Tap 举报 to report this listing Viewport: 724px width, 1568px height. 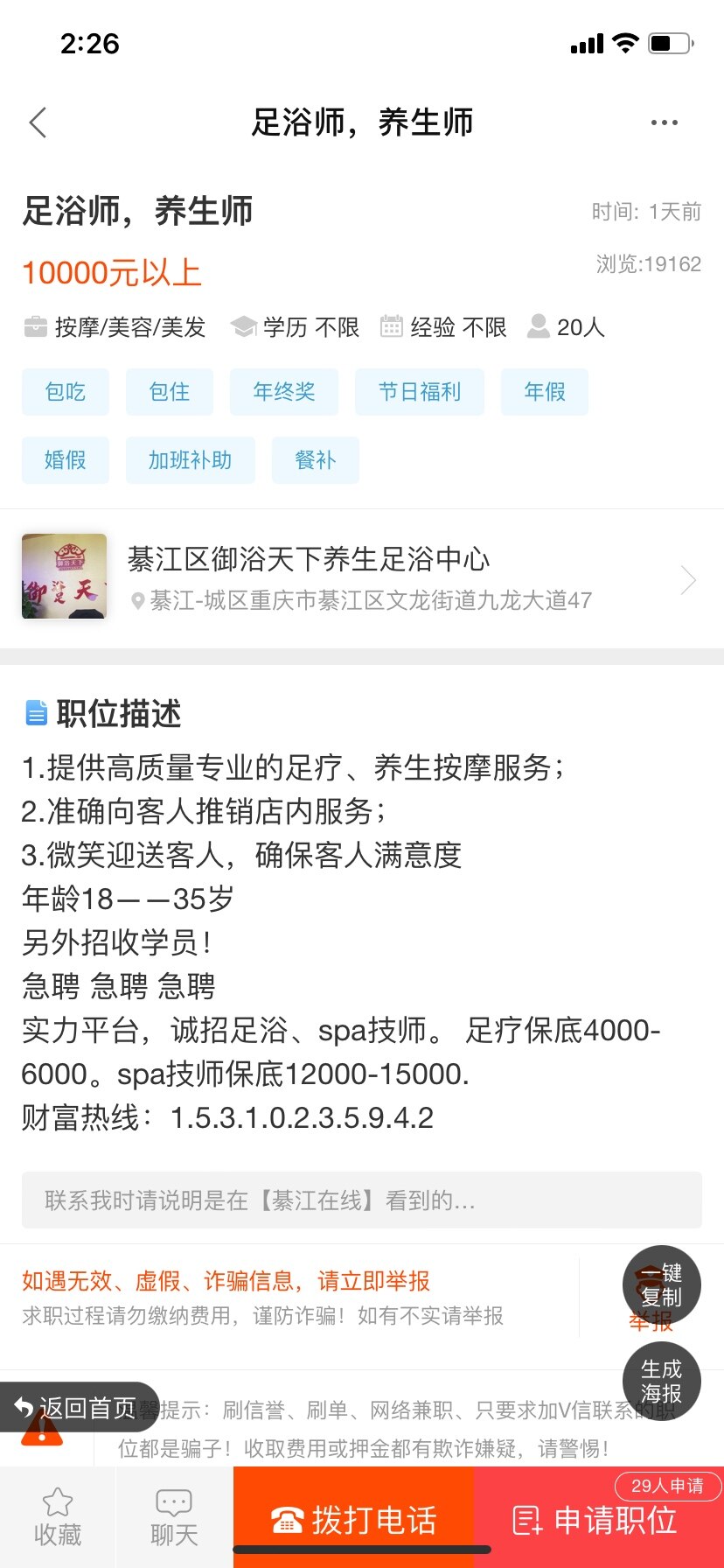[651, 1321]
